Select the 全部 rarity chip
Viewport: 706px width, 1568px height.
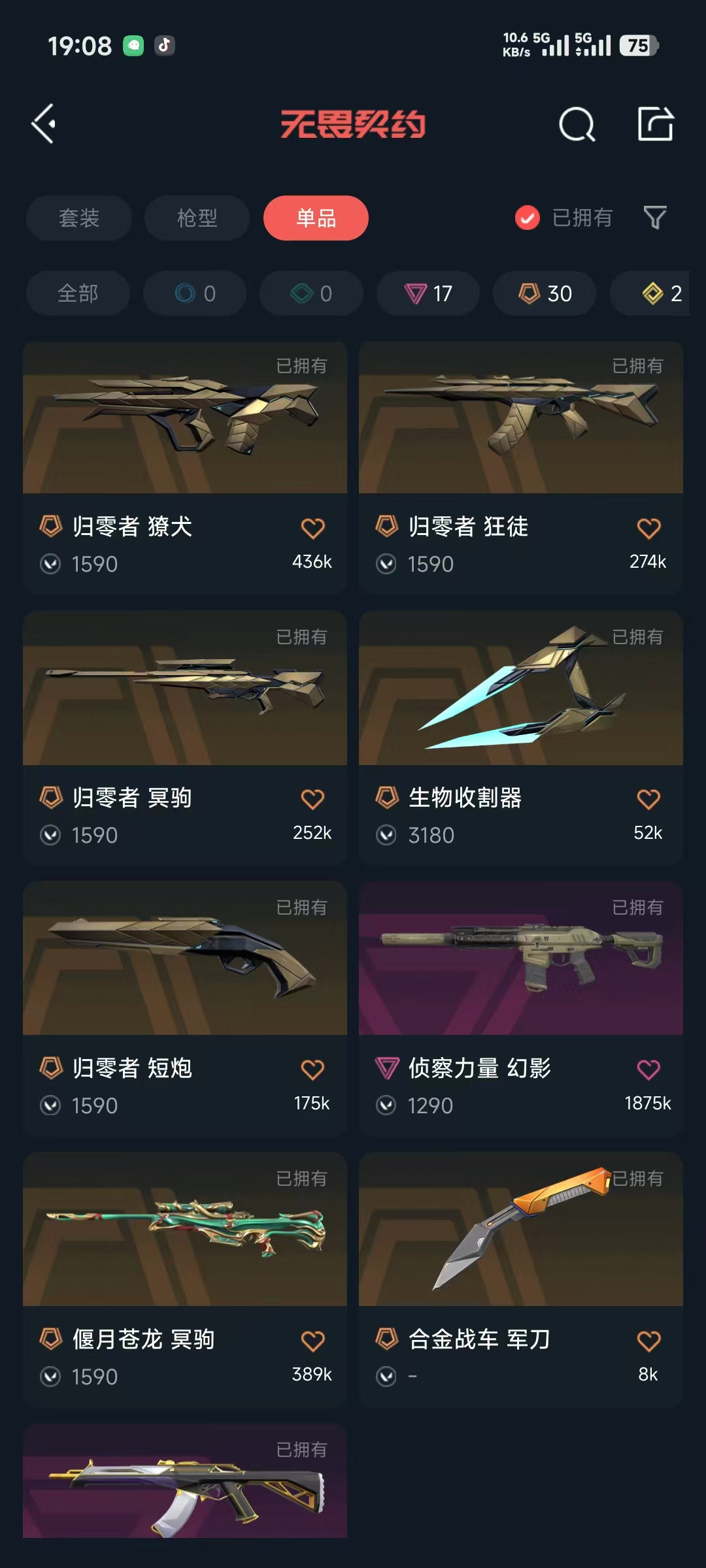pyautogui.click(x=78, y=293)
